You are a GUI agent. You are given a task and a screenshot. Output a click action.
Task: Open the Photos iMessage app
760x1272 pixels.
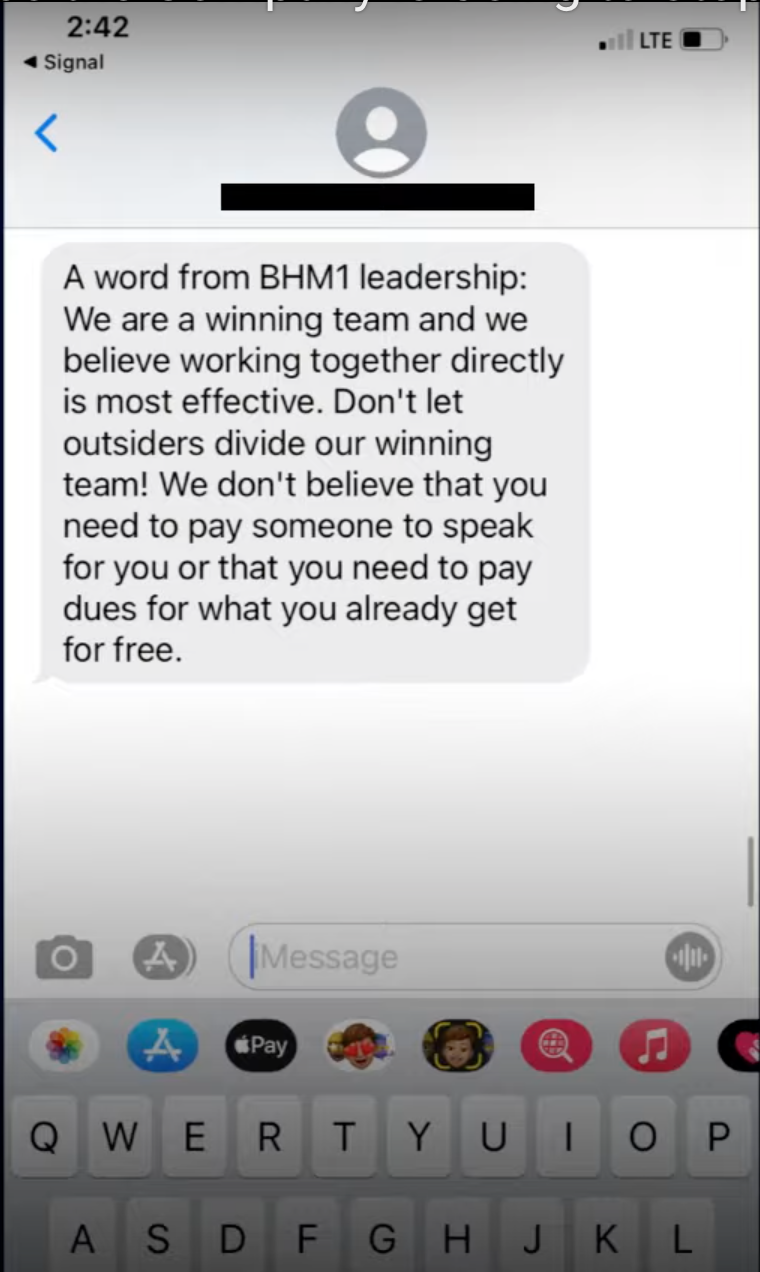(x=65, y=1046)
